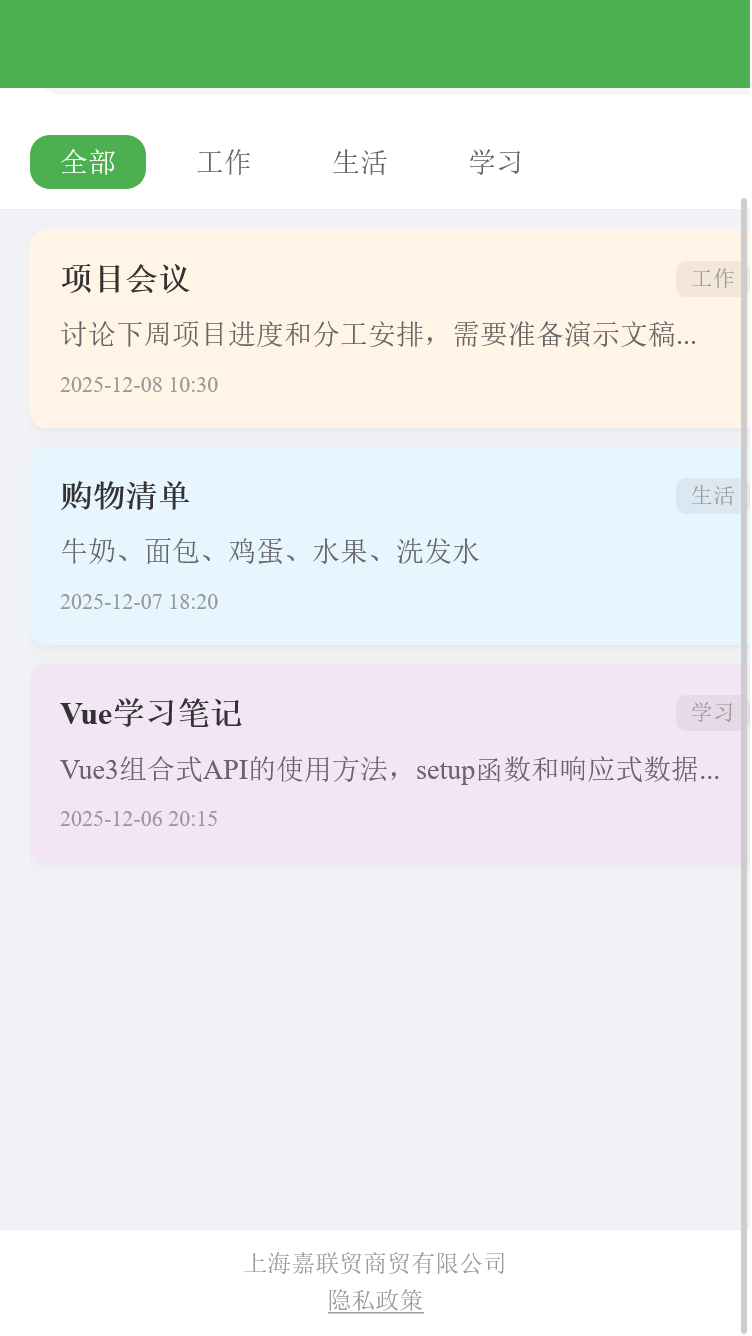Click the 工作 badge on 项目会议
752x1336 pixels.
pyautogui.click(x=711, y=279)
